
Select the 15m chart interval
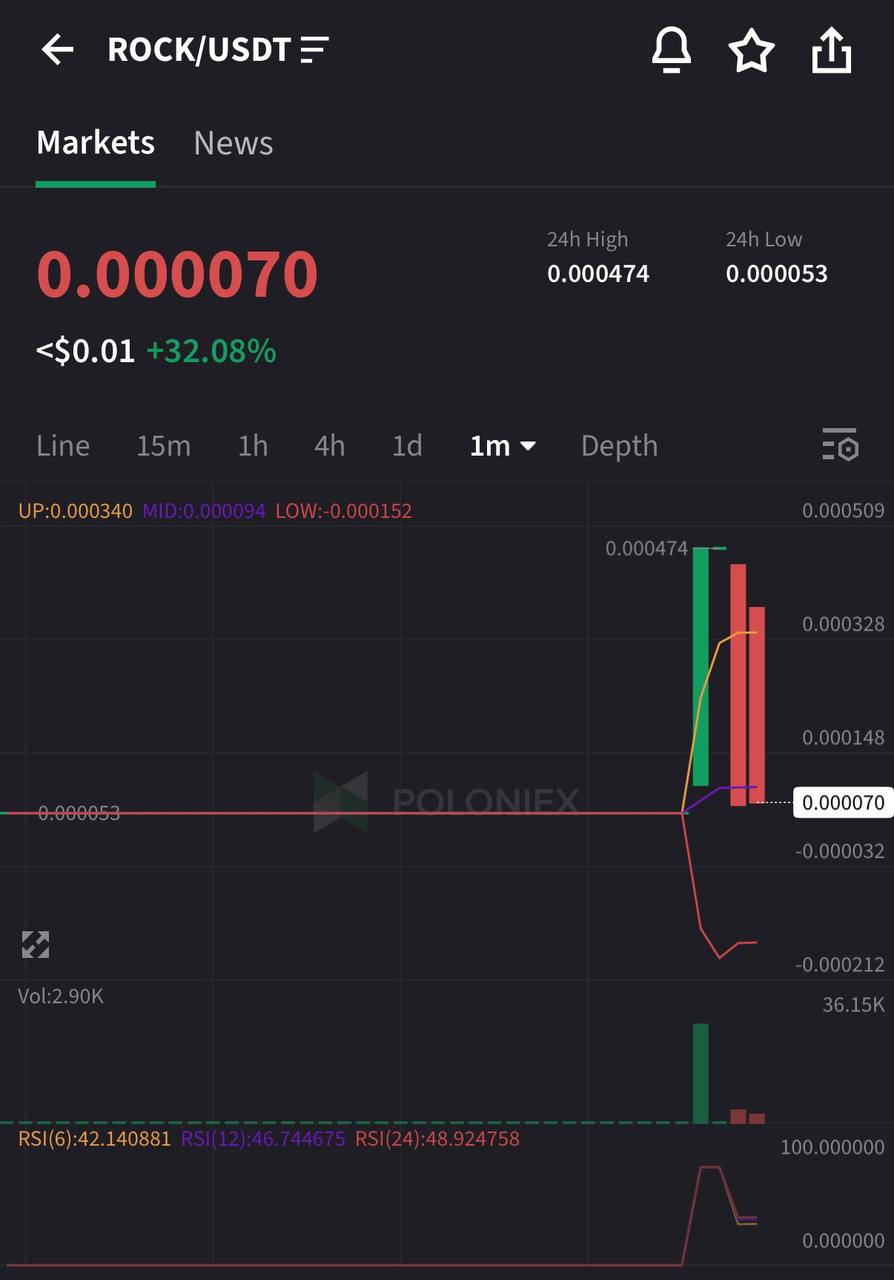(163, 446)
